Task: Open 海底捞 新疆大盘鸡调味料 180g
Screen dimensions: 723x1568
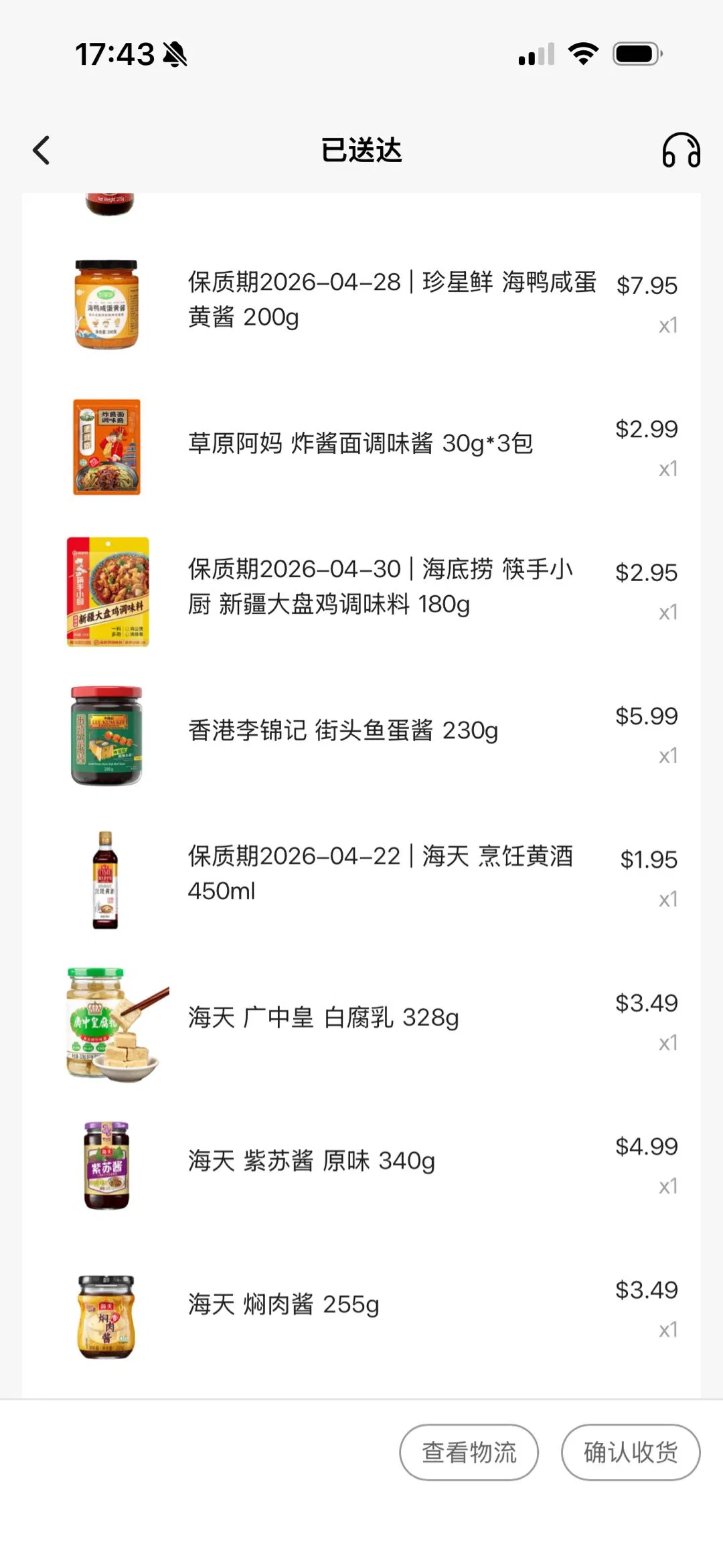Action: (380, 586)
